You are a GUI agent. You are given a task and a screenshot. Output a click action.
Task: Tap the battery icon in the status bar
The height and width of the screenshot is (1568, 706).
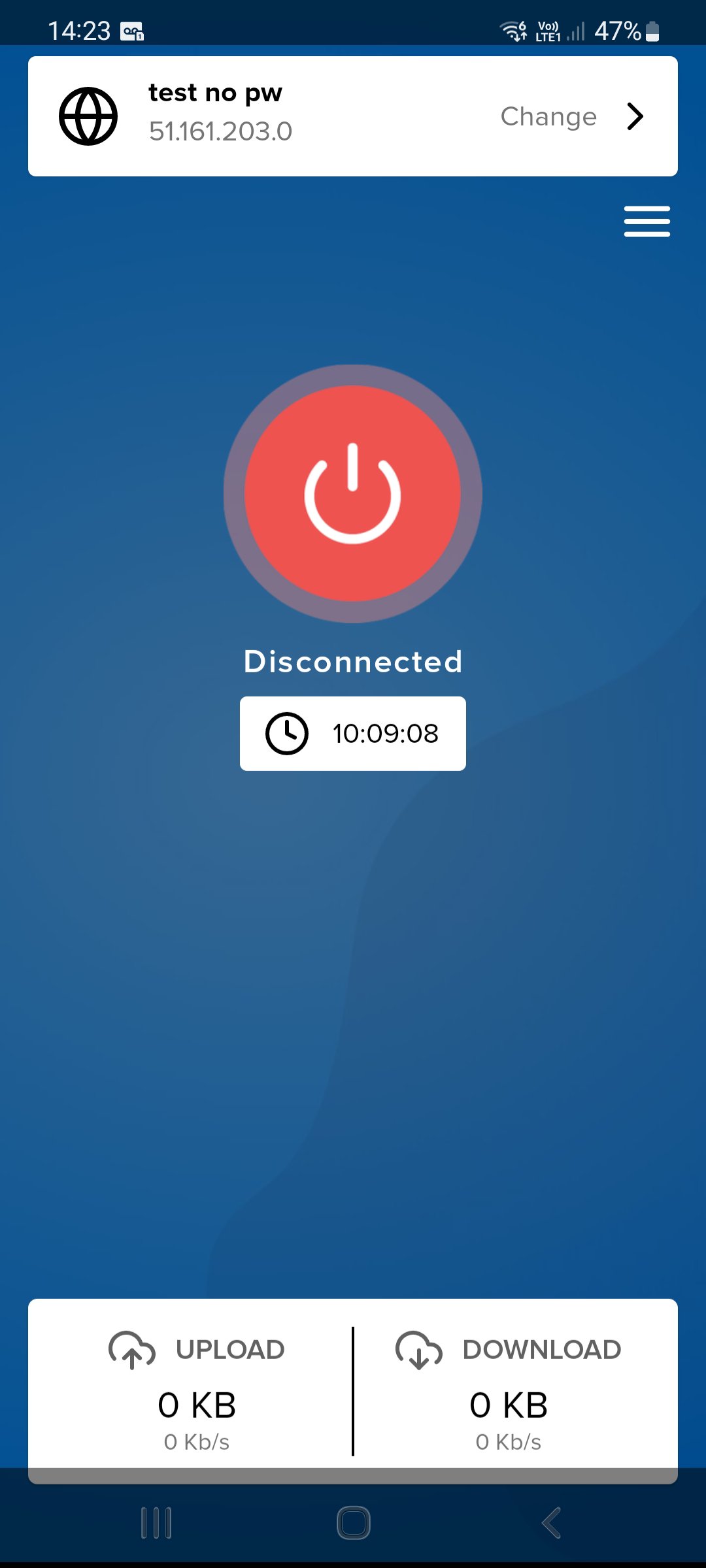click(652, 29)
